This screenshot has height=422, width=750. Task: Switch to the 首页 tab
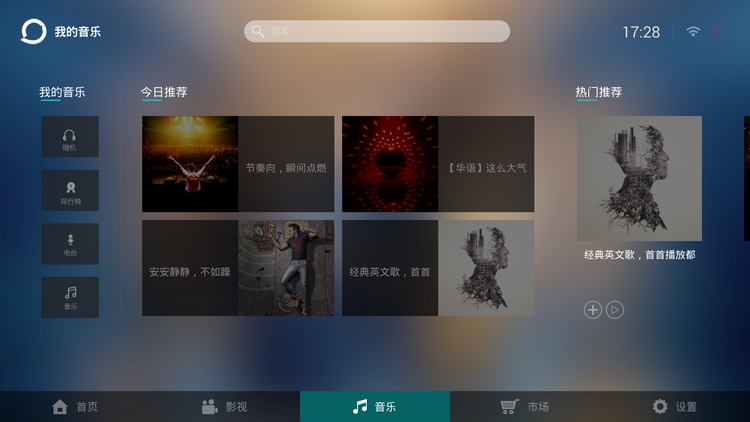75,407
